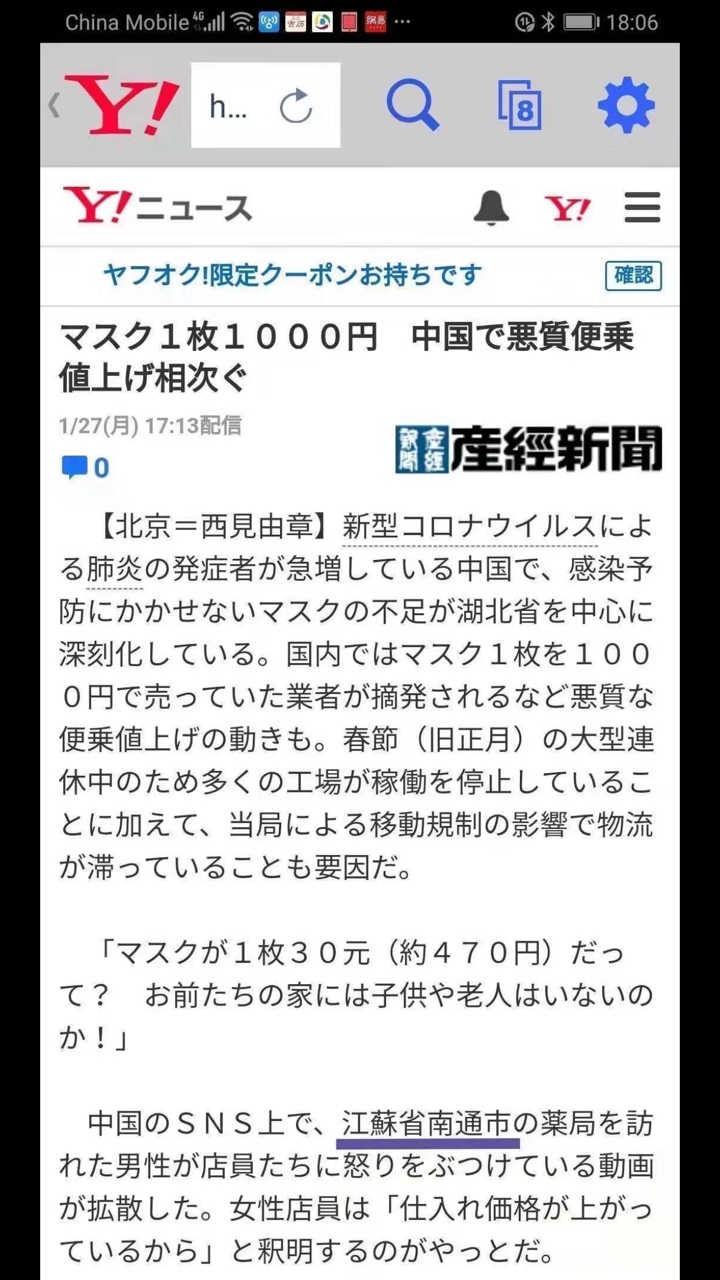Open Yahoo home from the large Y! logo
720x1280 pixels.
pyautogui.click(x=122, y=105)
